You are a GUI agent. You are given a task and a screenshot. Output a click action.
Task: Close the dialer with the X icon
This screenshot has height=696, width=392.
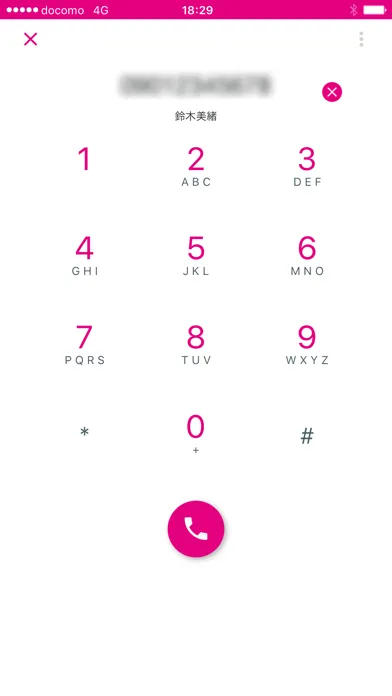coord(31,39)
